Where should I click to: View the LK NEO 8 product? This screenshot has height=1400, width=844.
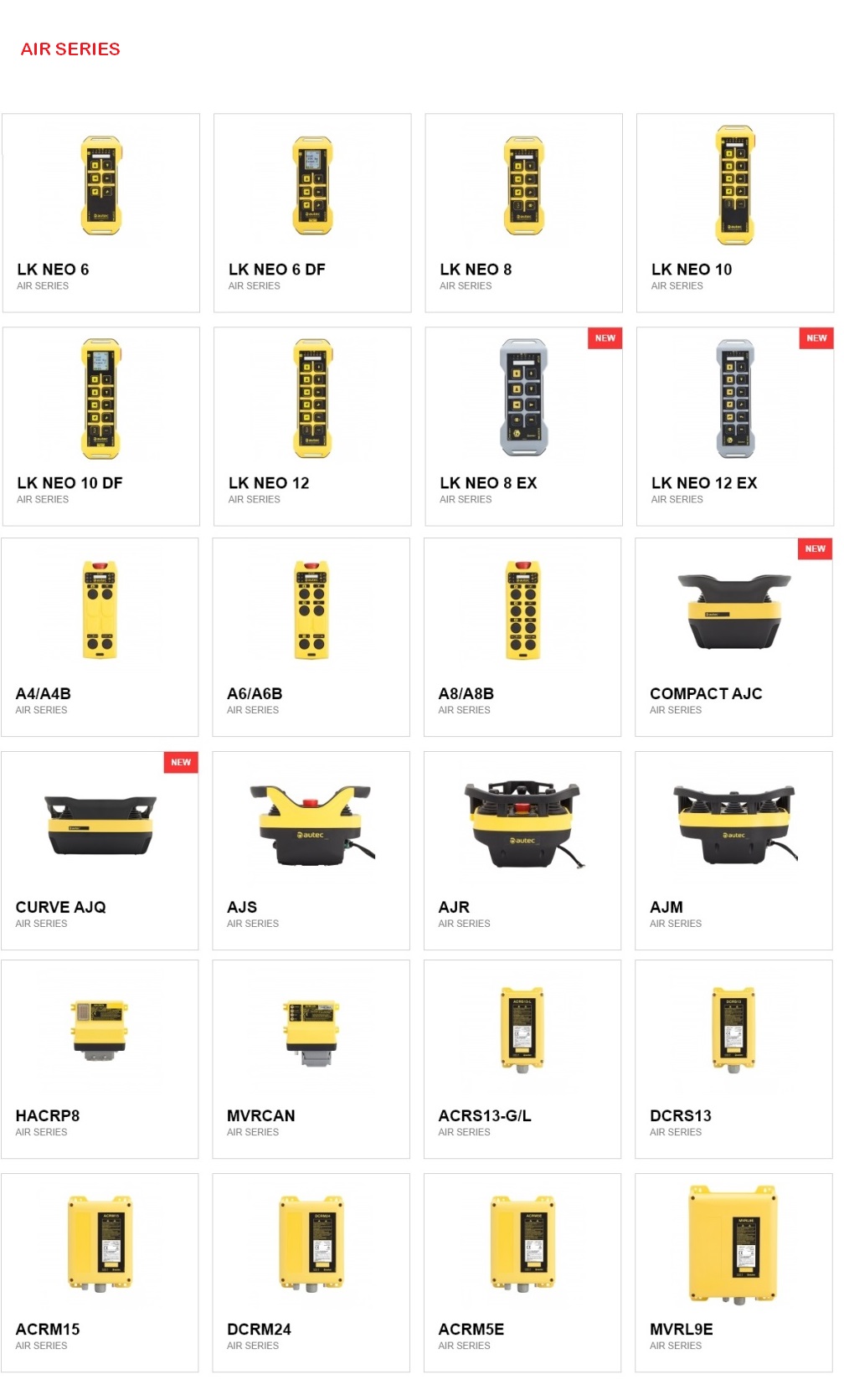[x=523, y=213]
